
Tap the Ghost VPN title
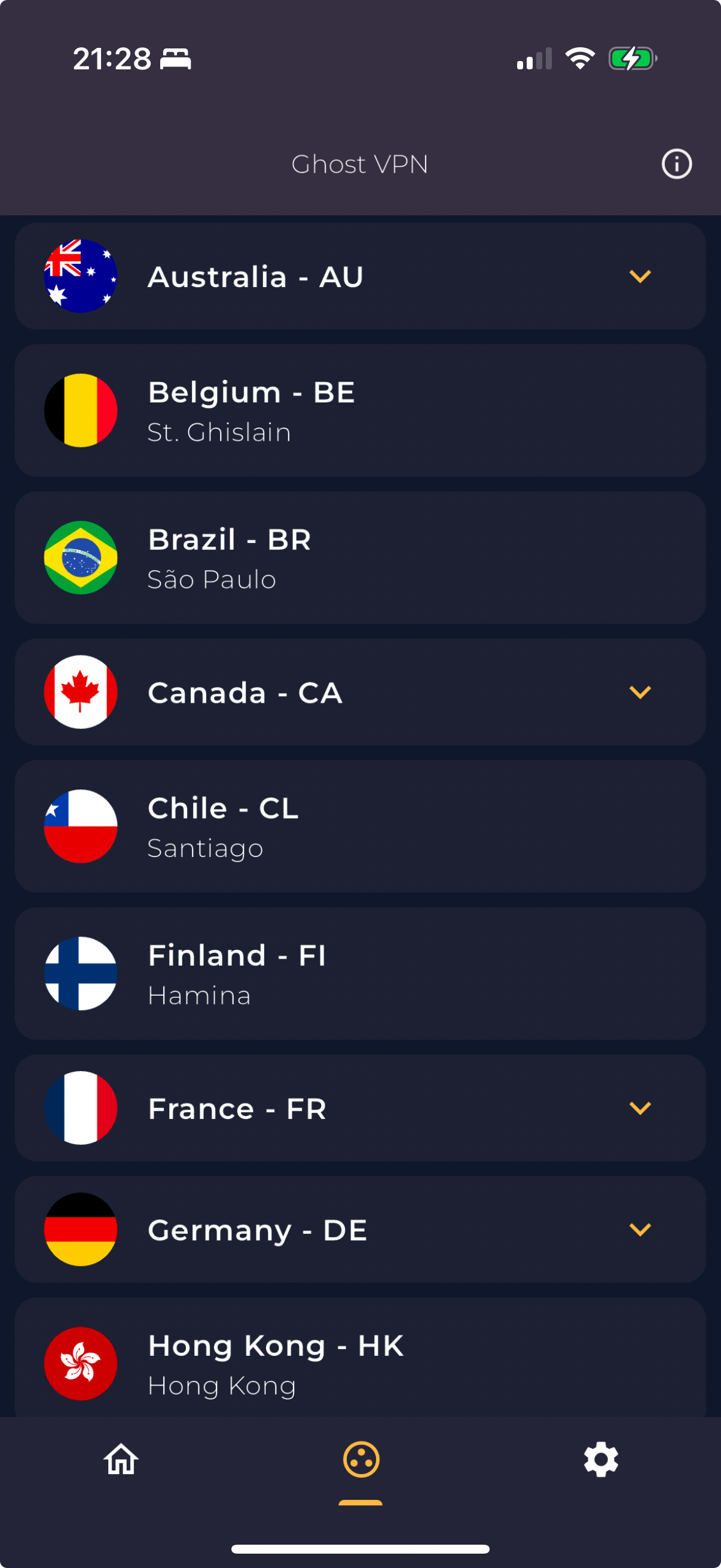click(x=360, y=164)
